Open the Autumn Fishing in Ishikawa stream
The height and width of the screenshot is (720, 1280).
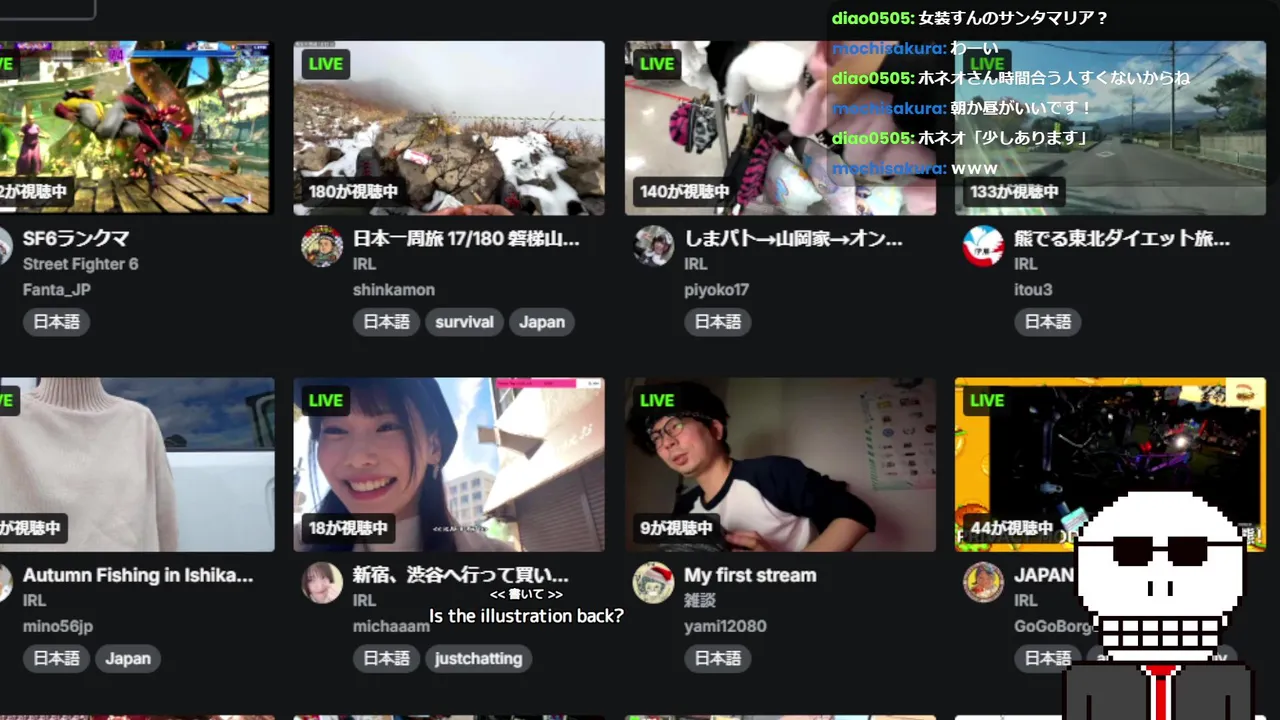(137, 464)
